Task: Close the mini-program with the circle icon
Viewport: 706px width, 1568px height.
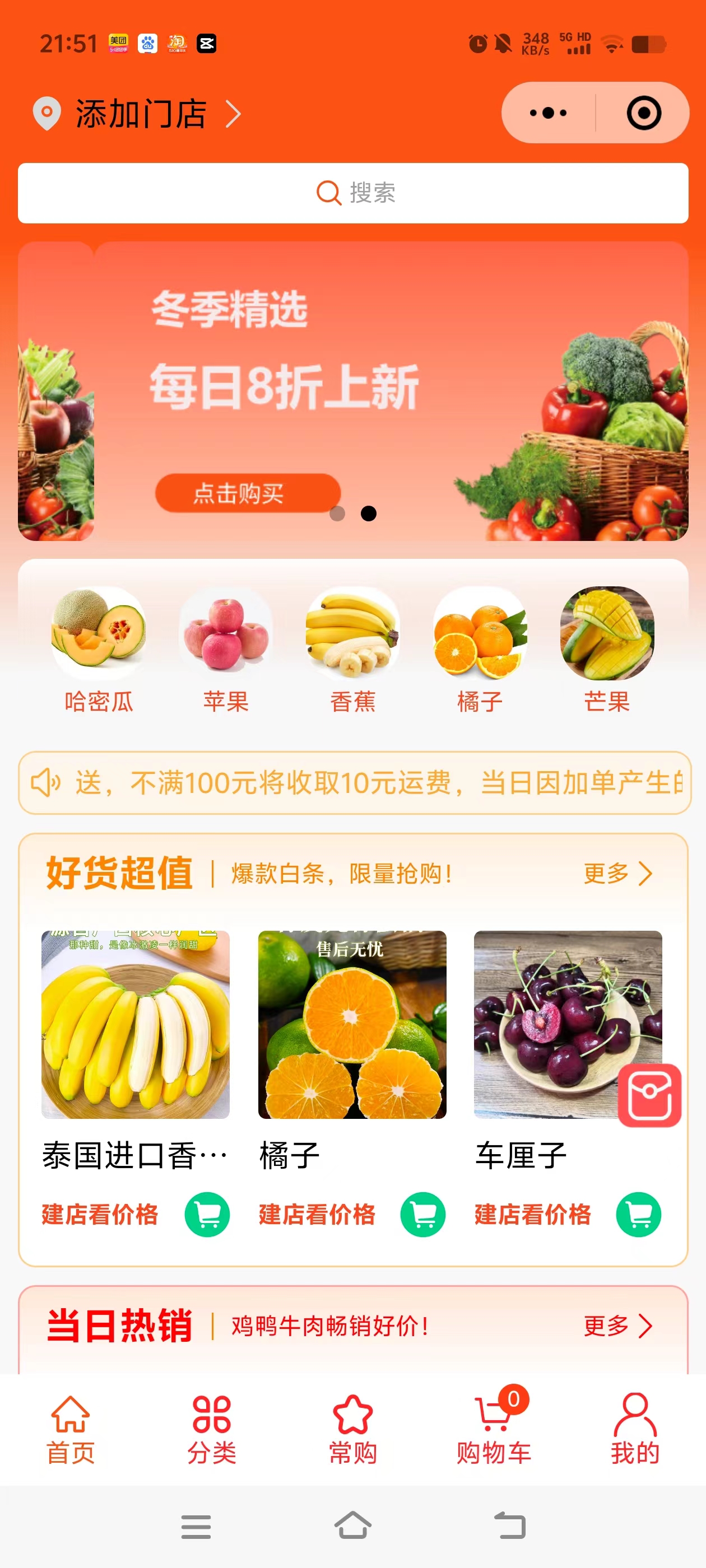Action: (643, 113)
